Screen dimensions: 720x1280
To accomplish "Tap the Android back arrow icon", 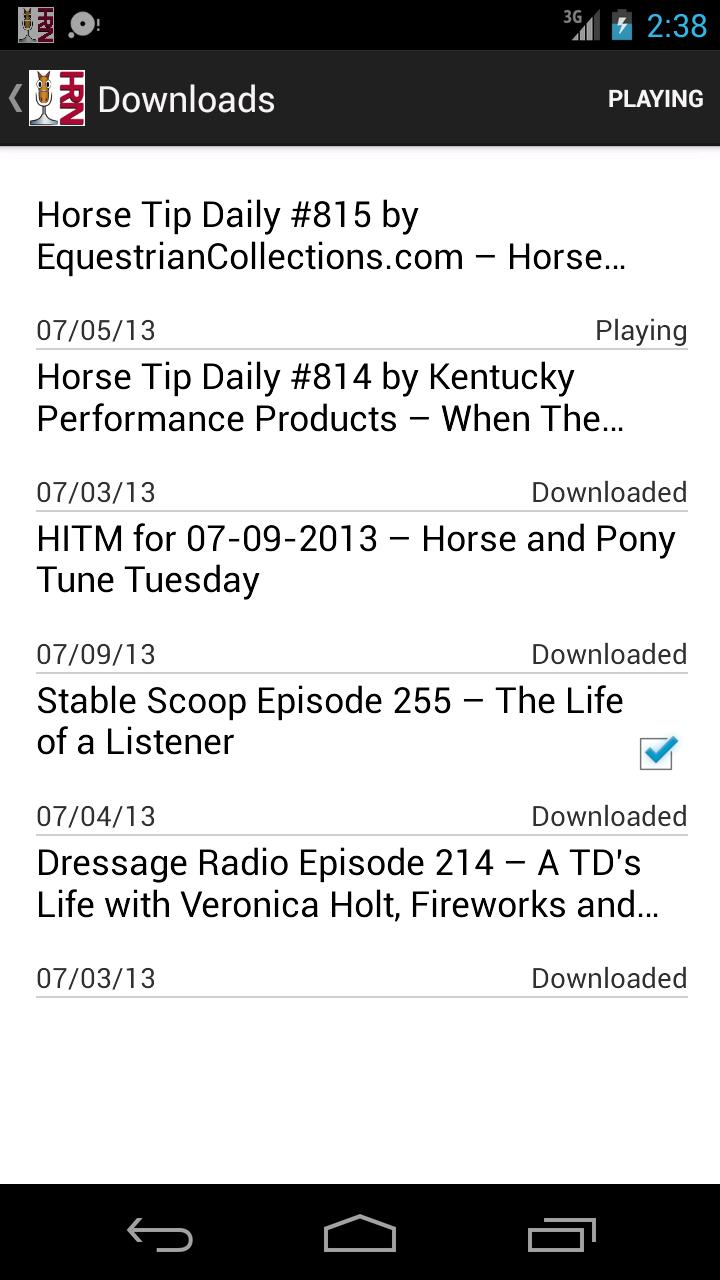I will click(x=160, y=1235).
